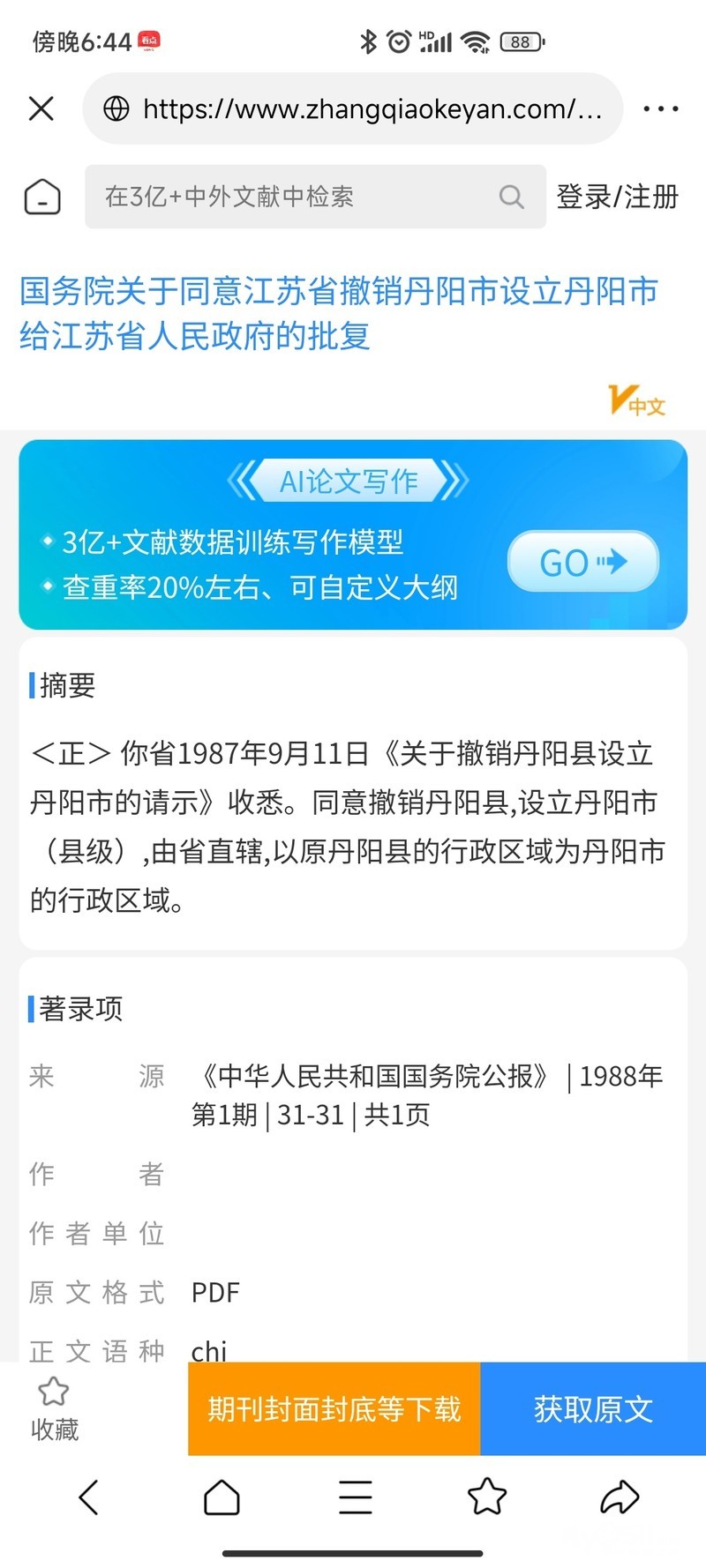Open the three-dot overflow menu
Image resolution: width=706 pixels, height=1568 pixels.
pyautogui.click(x=660, y=108)
